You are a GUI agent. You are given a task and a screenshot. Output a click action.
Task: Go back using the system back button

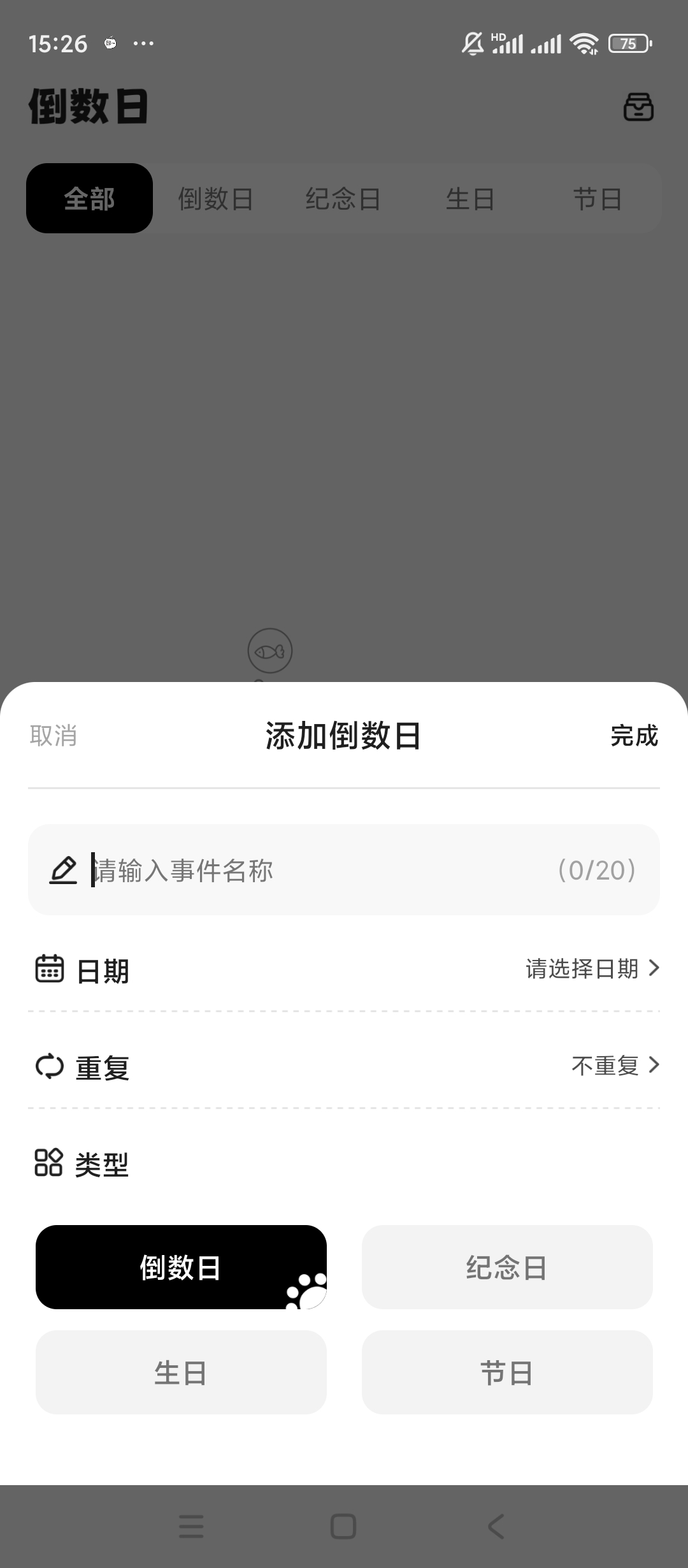coord(496,1527)
